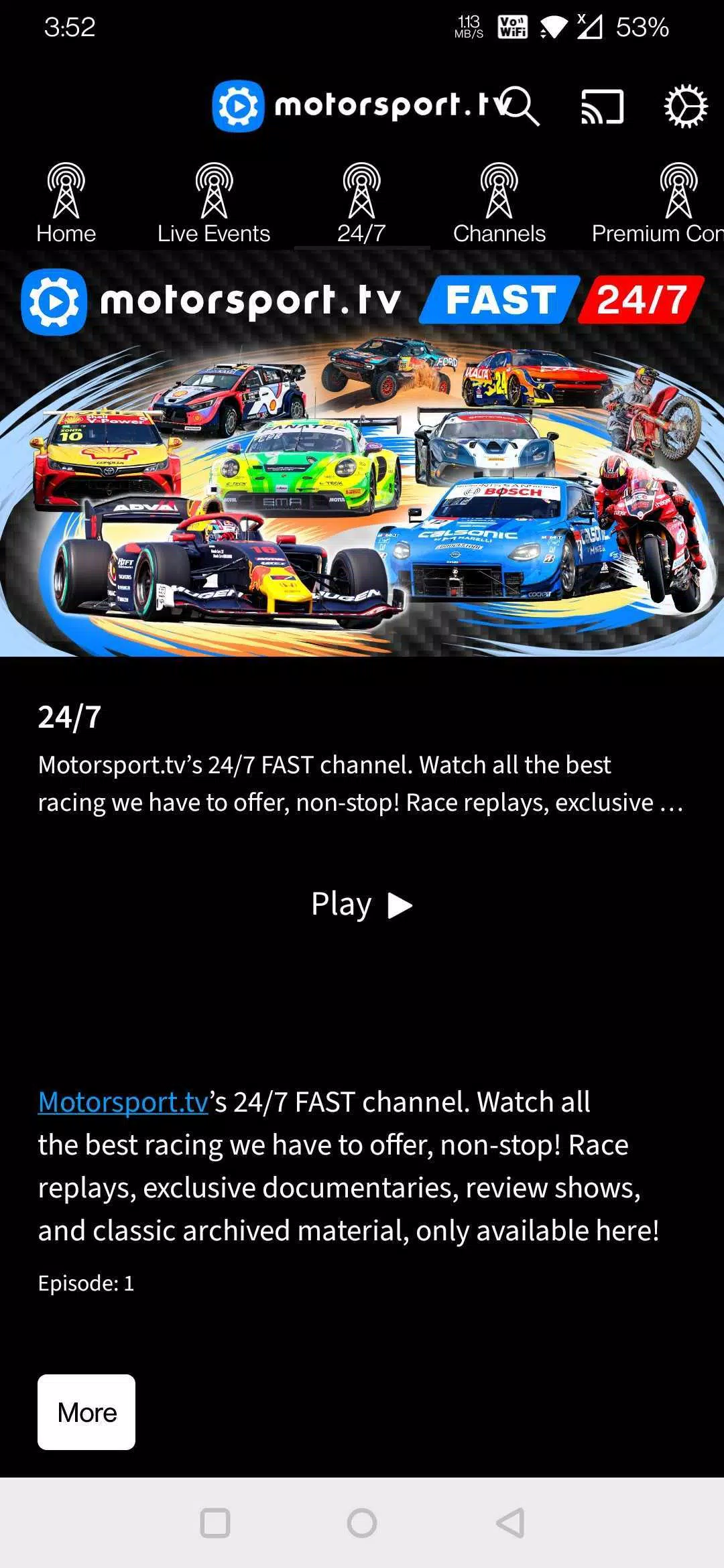The image size is (724, 1568).
Task: Tap the More button
Action: coord(86,1413)
